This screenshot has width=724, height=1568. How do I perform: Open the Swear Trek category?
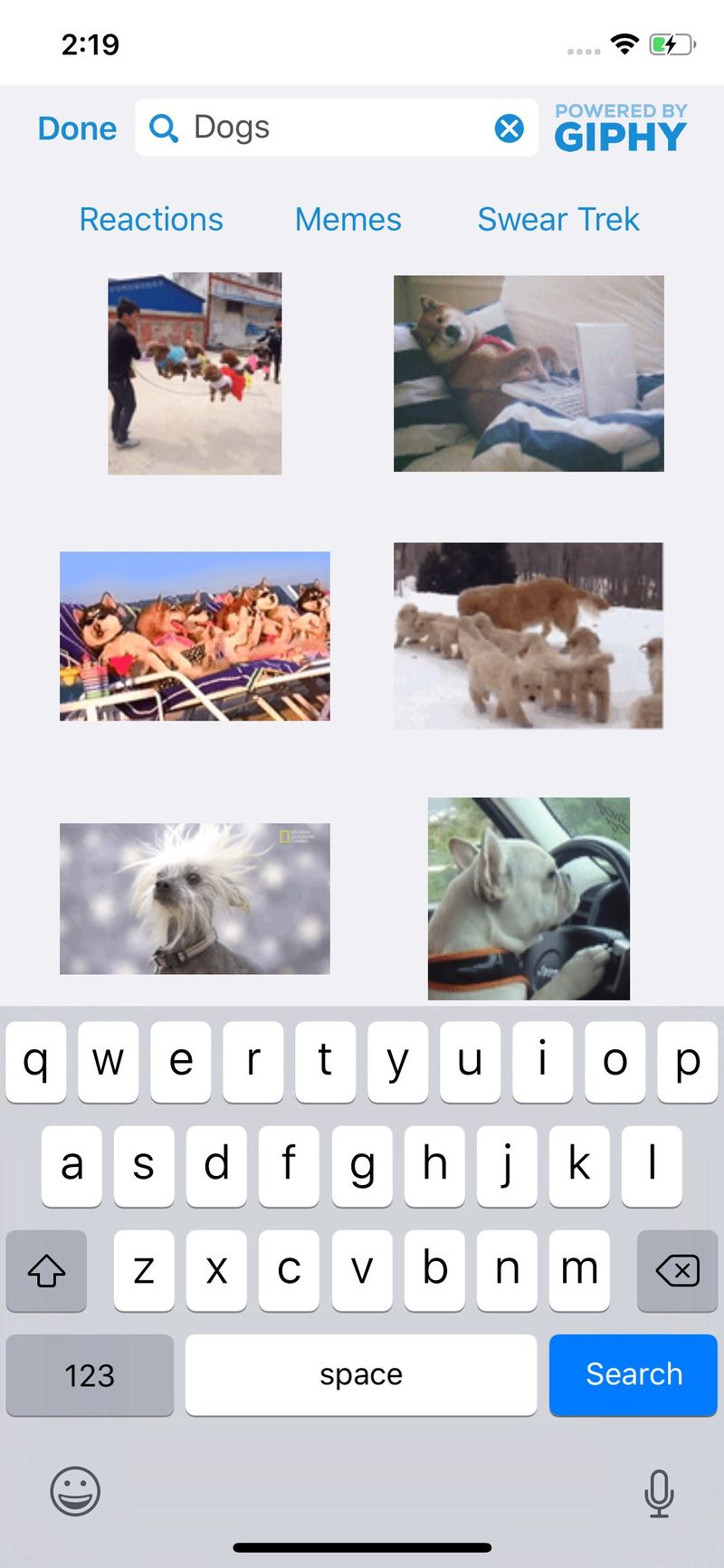click(x=558, y=219)
